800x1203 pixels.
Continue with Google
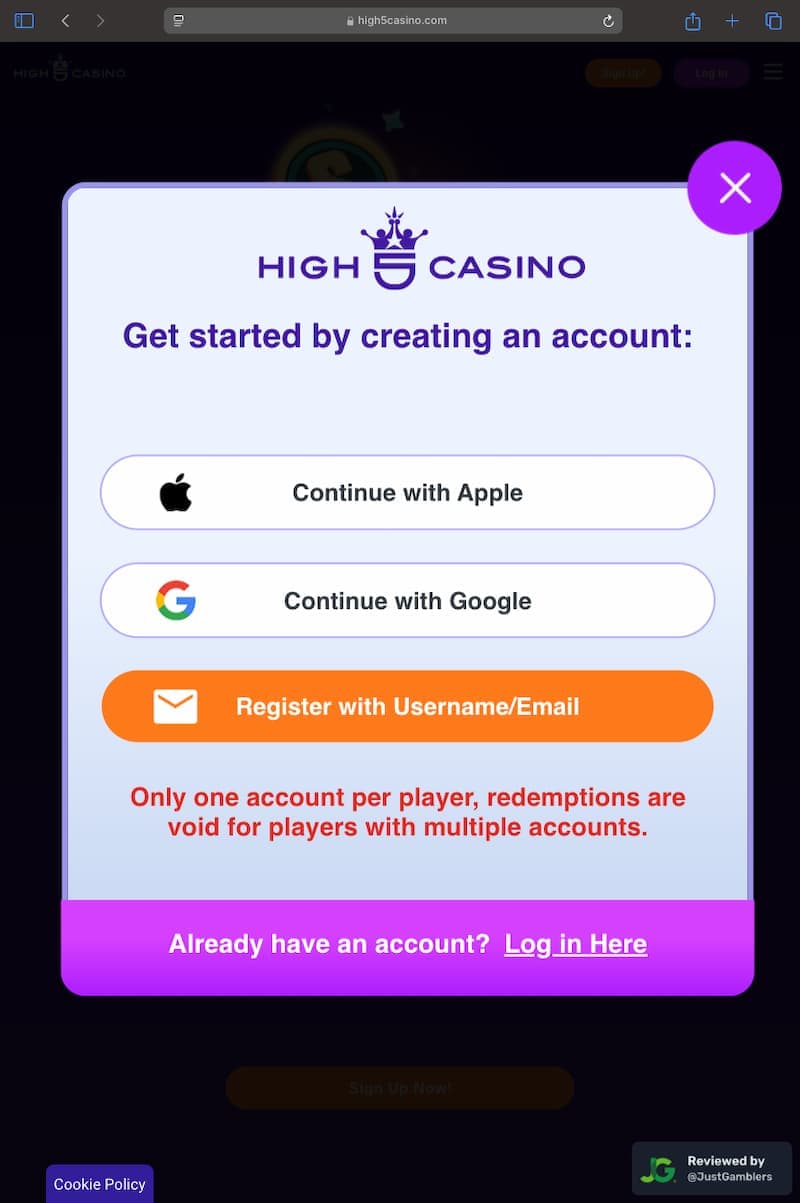pos(407,600)
